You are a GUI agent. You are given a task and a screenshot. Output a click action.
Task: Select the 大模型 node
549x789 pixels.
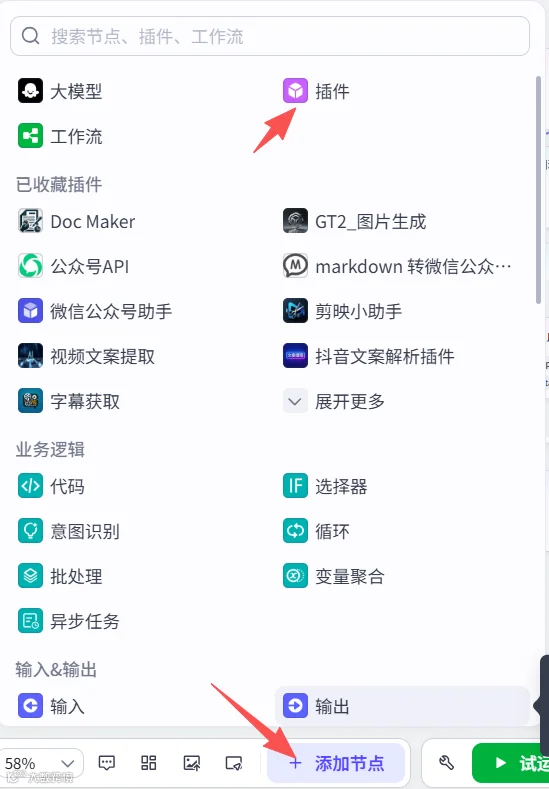(60, 91)
